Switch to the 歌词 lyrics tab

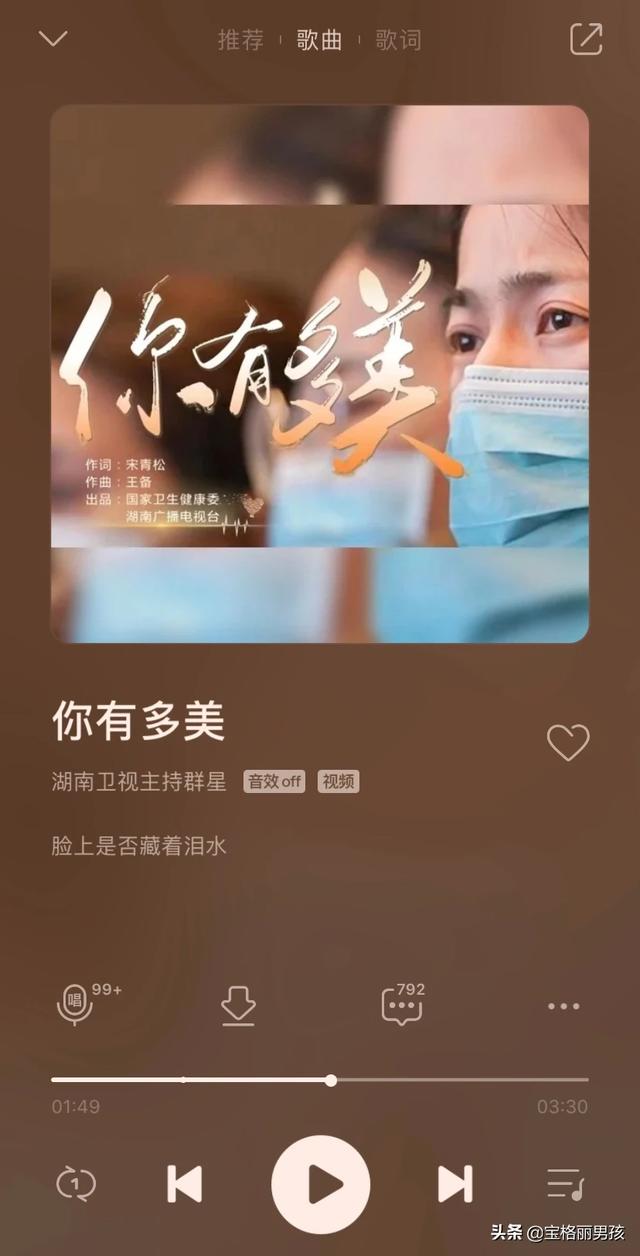[398, 40]
